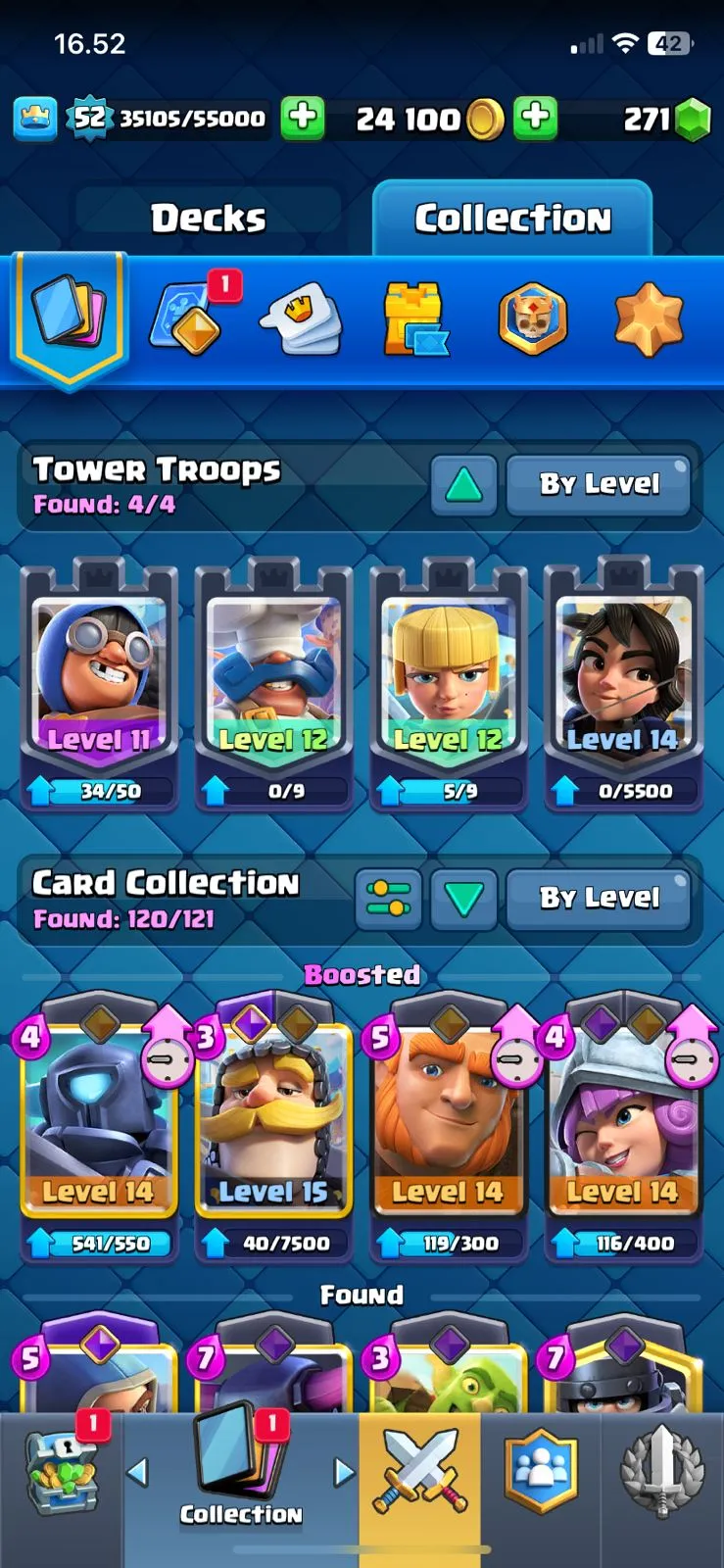Image resolution: width=724 pixels, height=1568 pixels.
Task: Change Card Collection sorting By Level
Action: (x=599, y=898)
